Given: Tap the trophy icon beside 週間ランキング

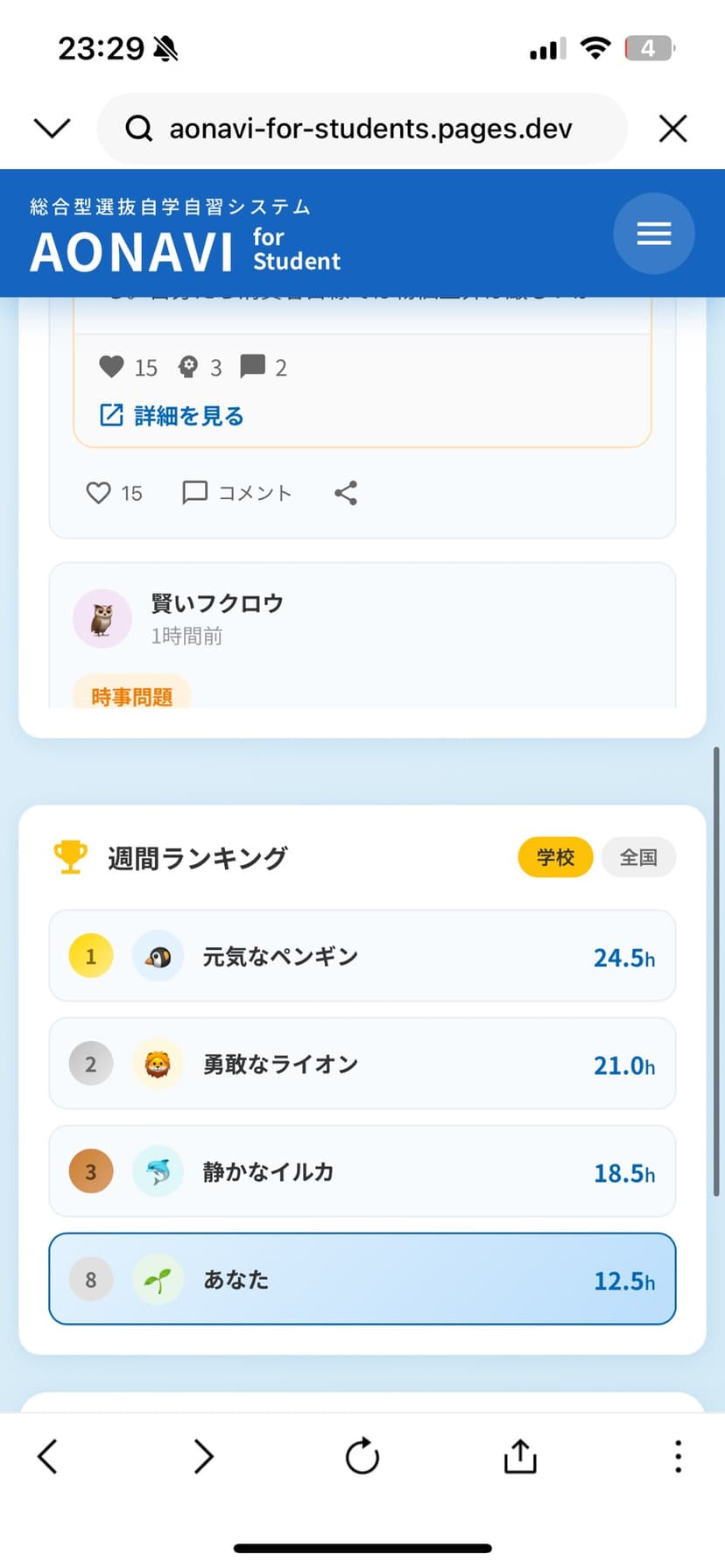Looking at the screenshot, I should click(x=72, y=857).
